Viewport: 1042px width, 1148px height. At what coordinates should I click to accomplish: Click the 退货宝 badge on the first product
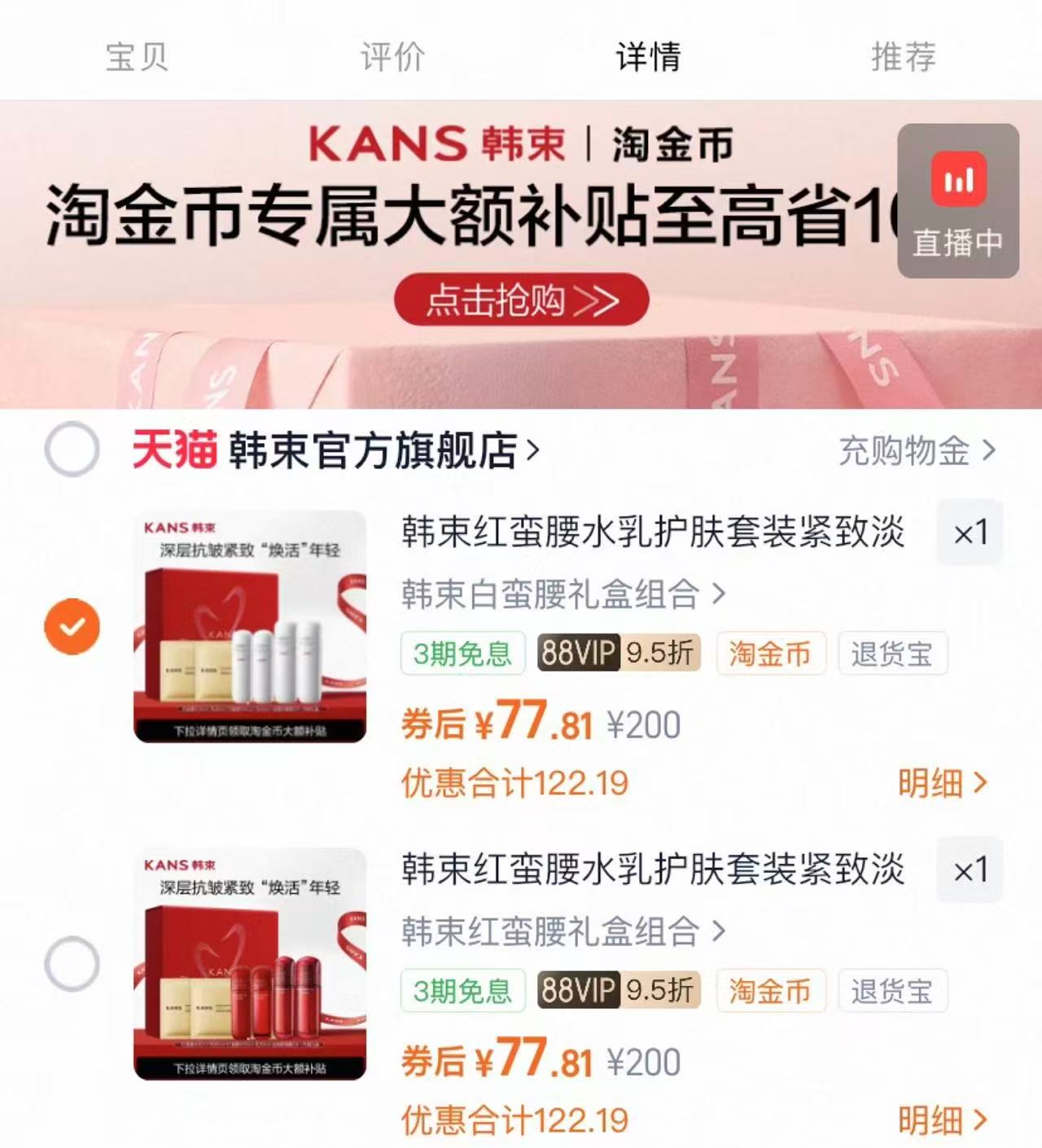(x=893, y=652)
